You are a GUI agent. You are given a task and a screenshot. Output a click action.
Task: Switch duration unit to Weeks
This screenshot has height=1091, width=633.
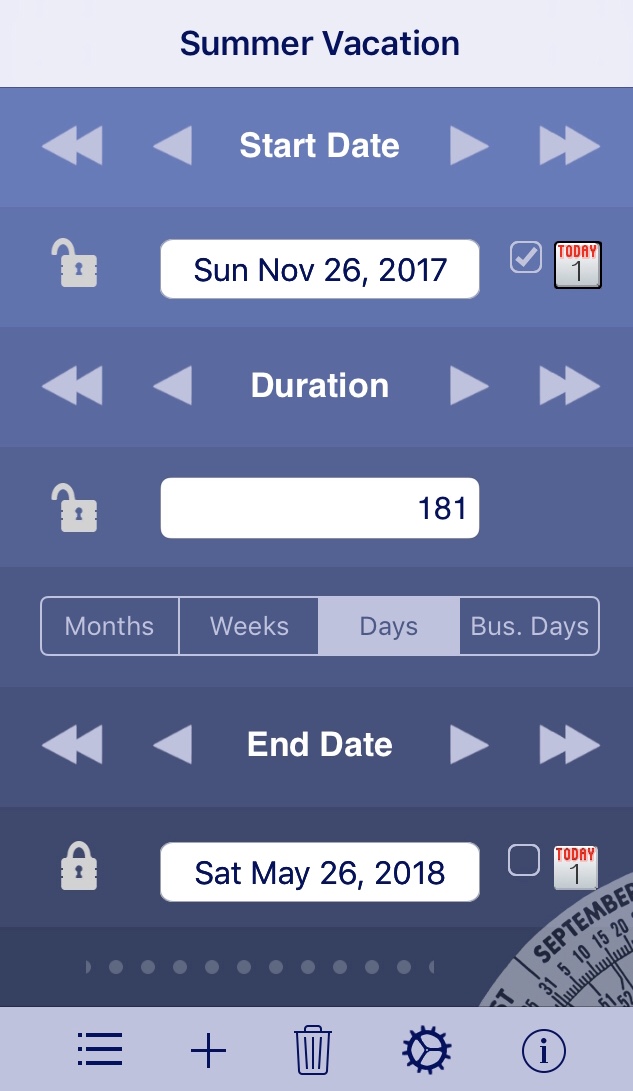pyautogui.click(x=249, y=626)
